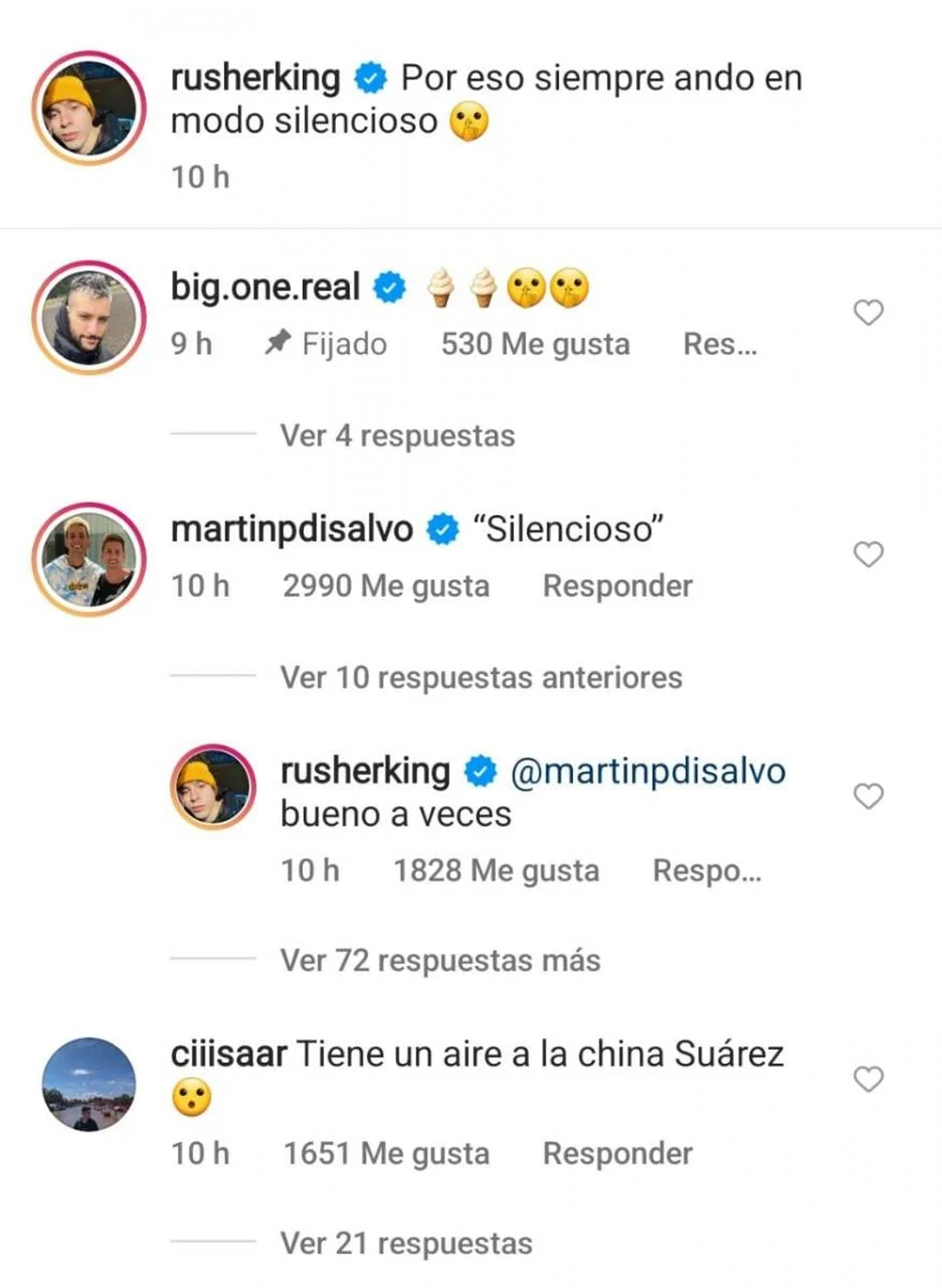Like ciiisaar's comment about china Suárez
Viewport: 942px width, 1288px height.
[868, 1080]
